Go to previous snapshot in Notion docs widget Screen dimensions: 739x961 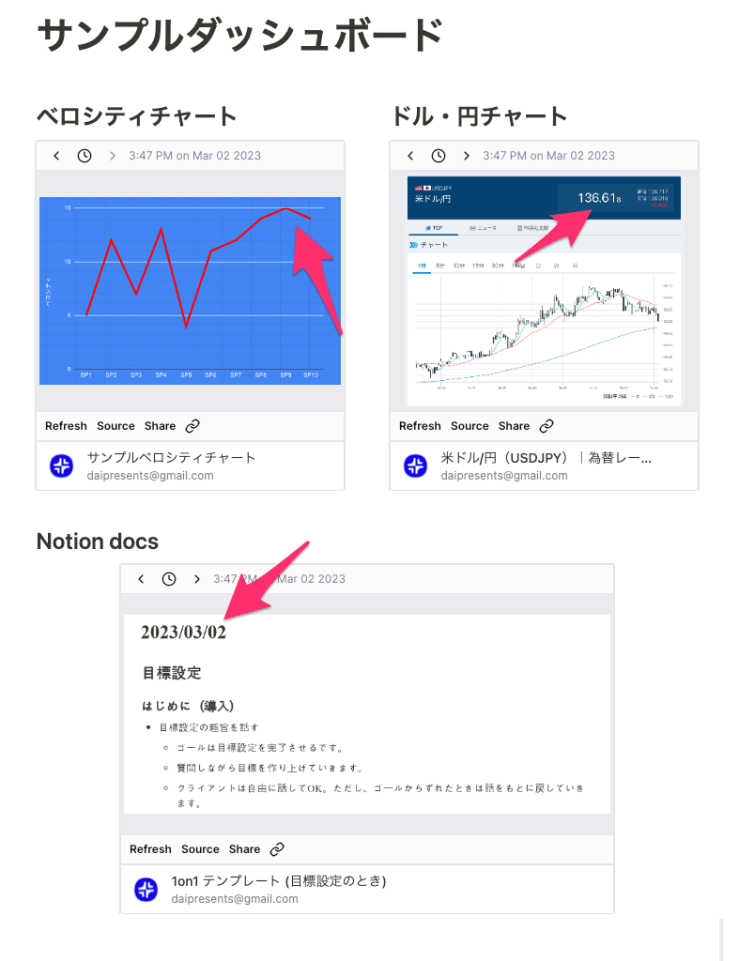pos(141,579)
